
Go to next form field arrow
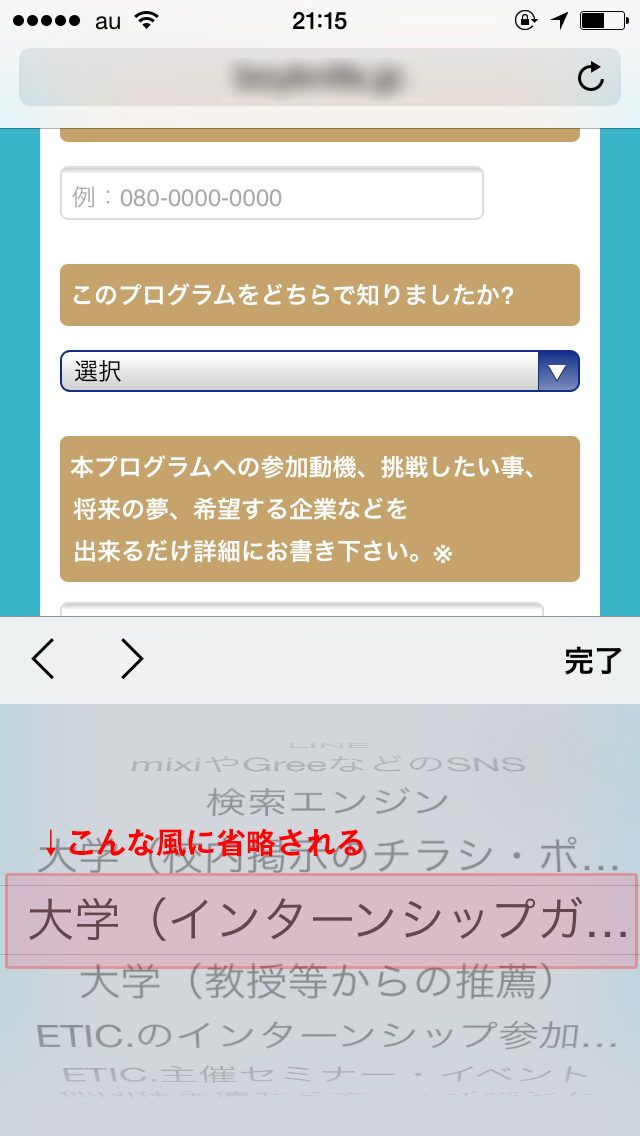tap(132, 659)
